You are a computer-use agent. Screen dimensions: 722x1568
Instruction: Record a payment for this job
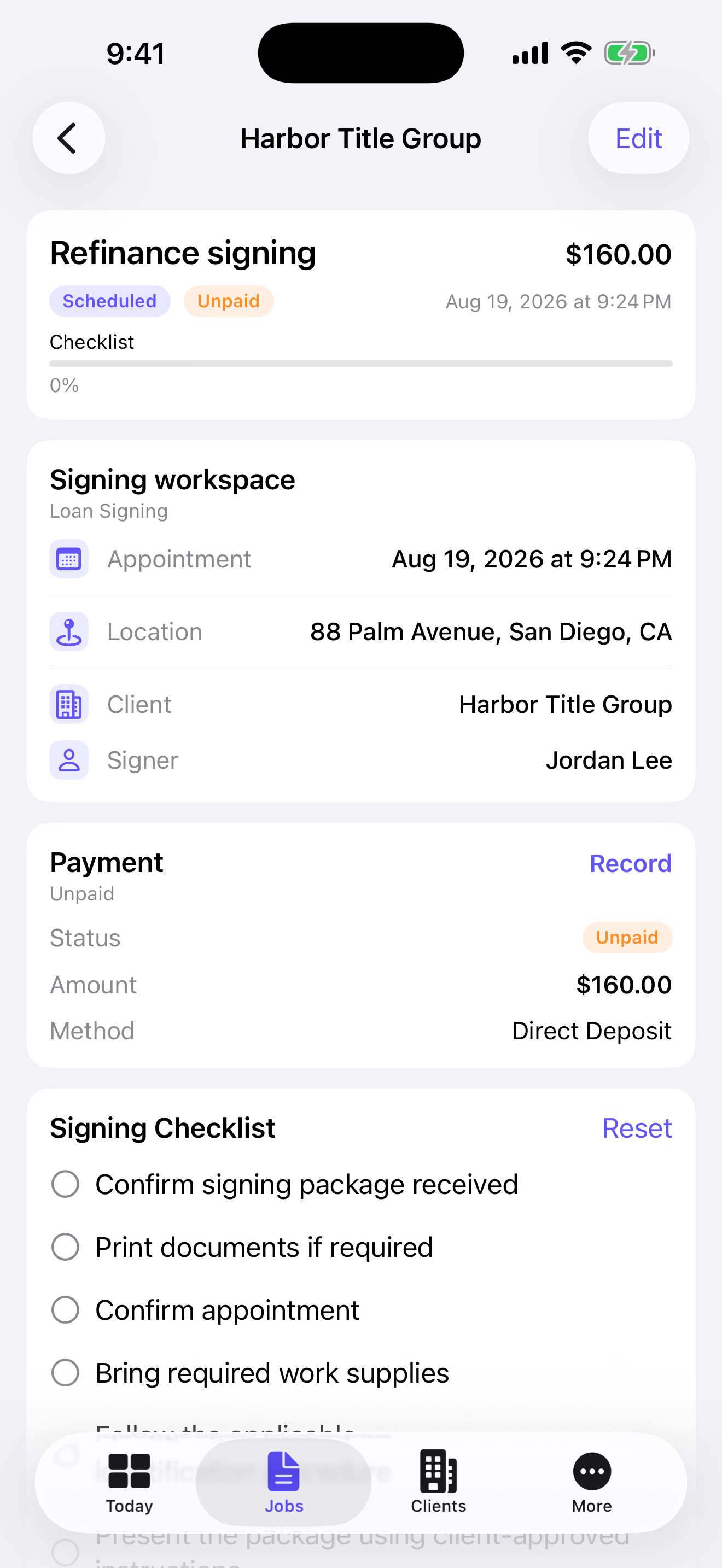click(x=630, y=863)
